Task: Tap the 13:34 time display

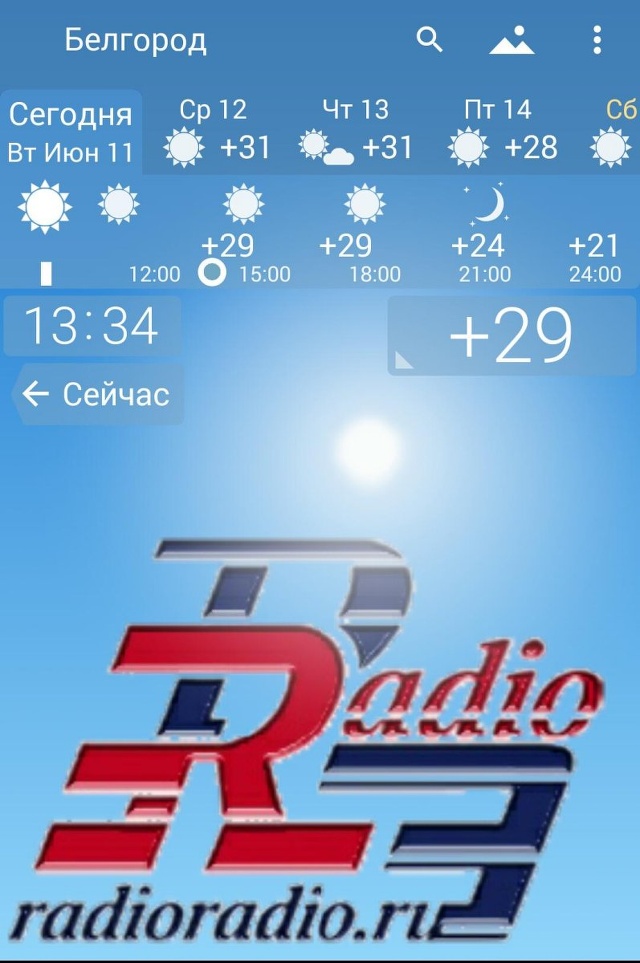Action: 92,326
